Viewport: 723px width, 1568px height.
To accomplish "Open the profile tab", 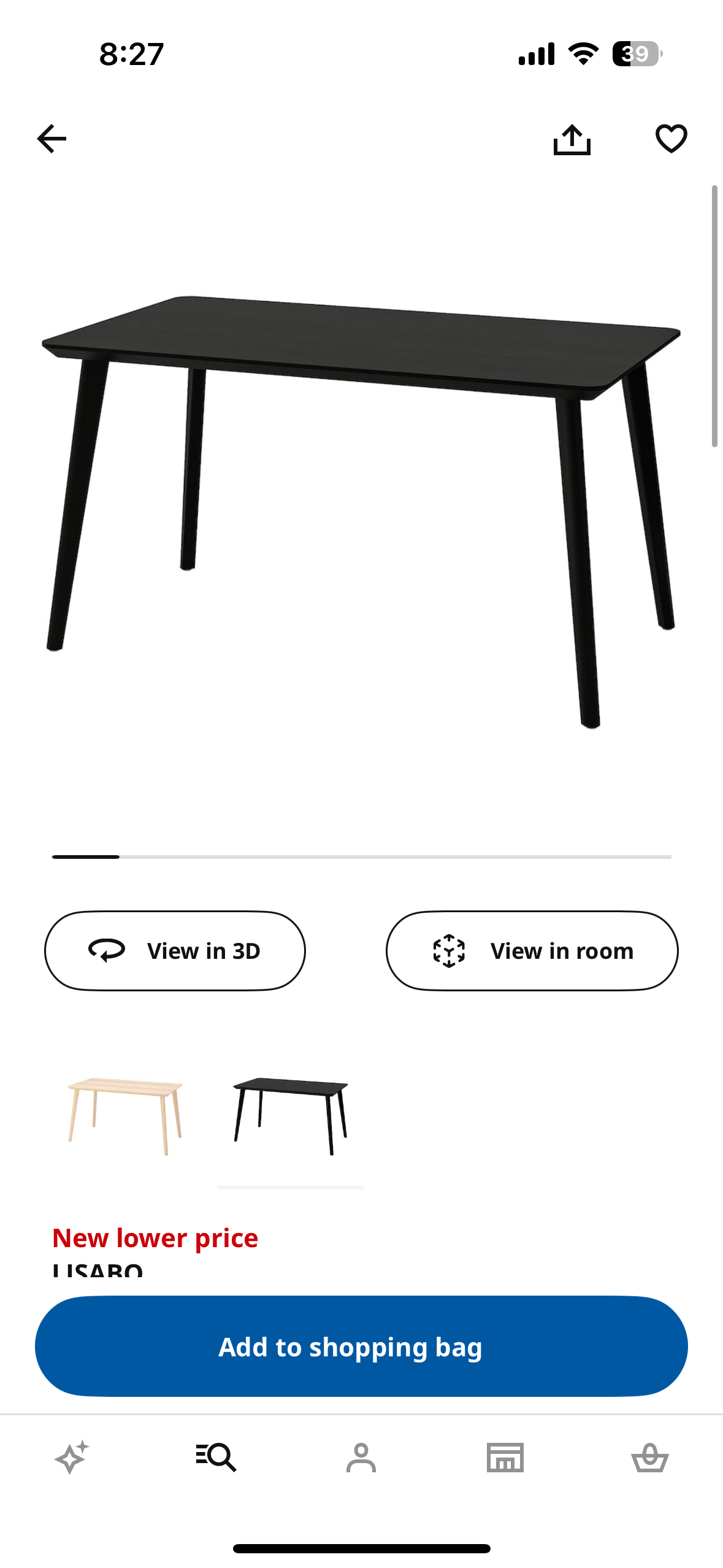I will [x=361, y=1457].
